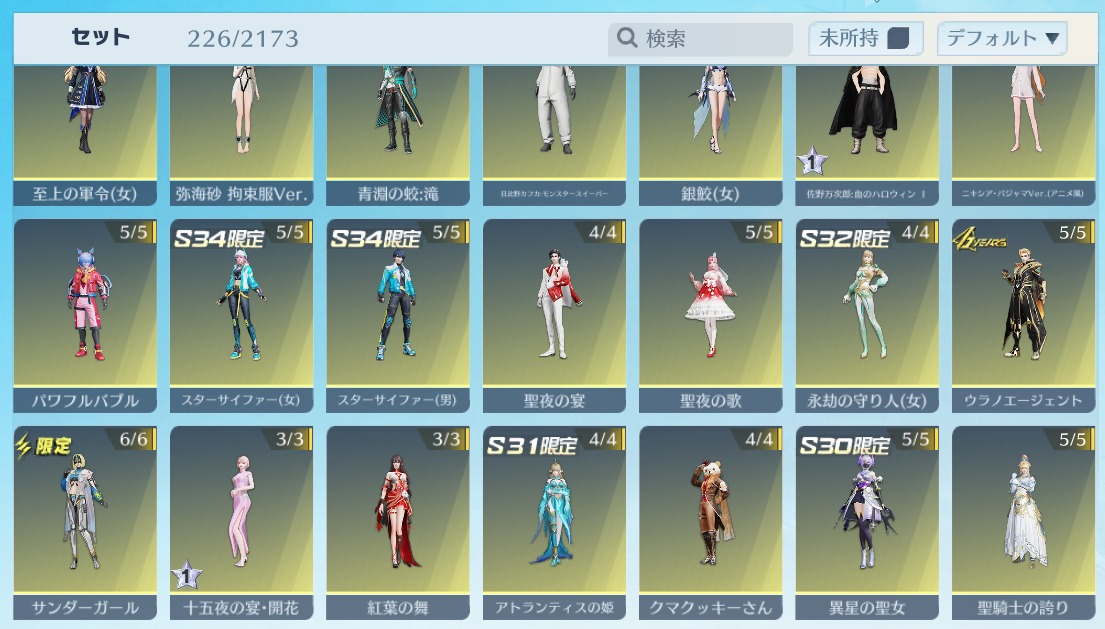This screenshot has width=1105, height=629.
Task: View the 聖夜の宴 set
Action: [554, 315]
